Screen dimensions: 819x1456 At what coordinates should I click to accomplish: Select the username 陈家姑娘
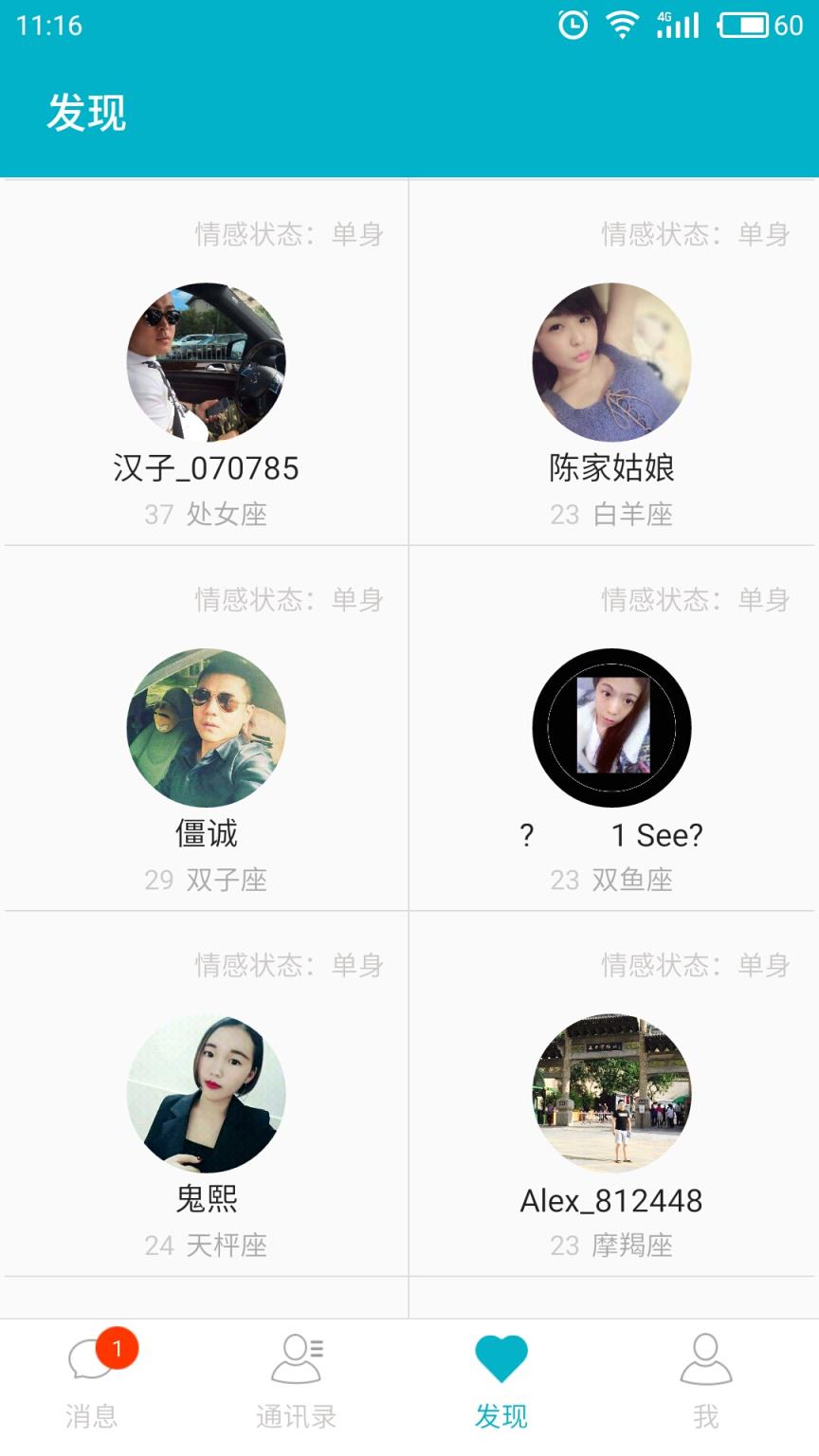tap(612, 466)
